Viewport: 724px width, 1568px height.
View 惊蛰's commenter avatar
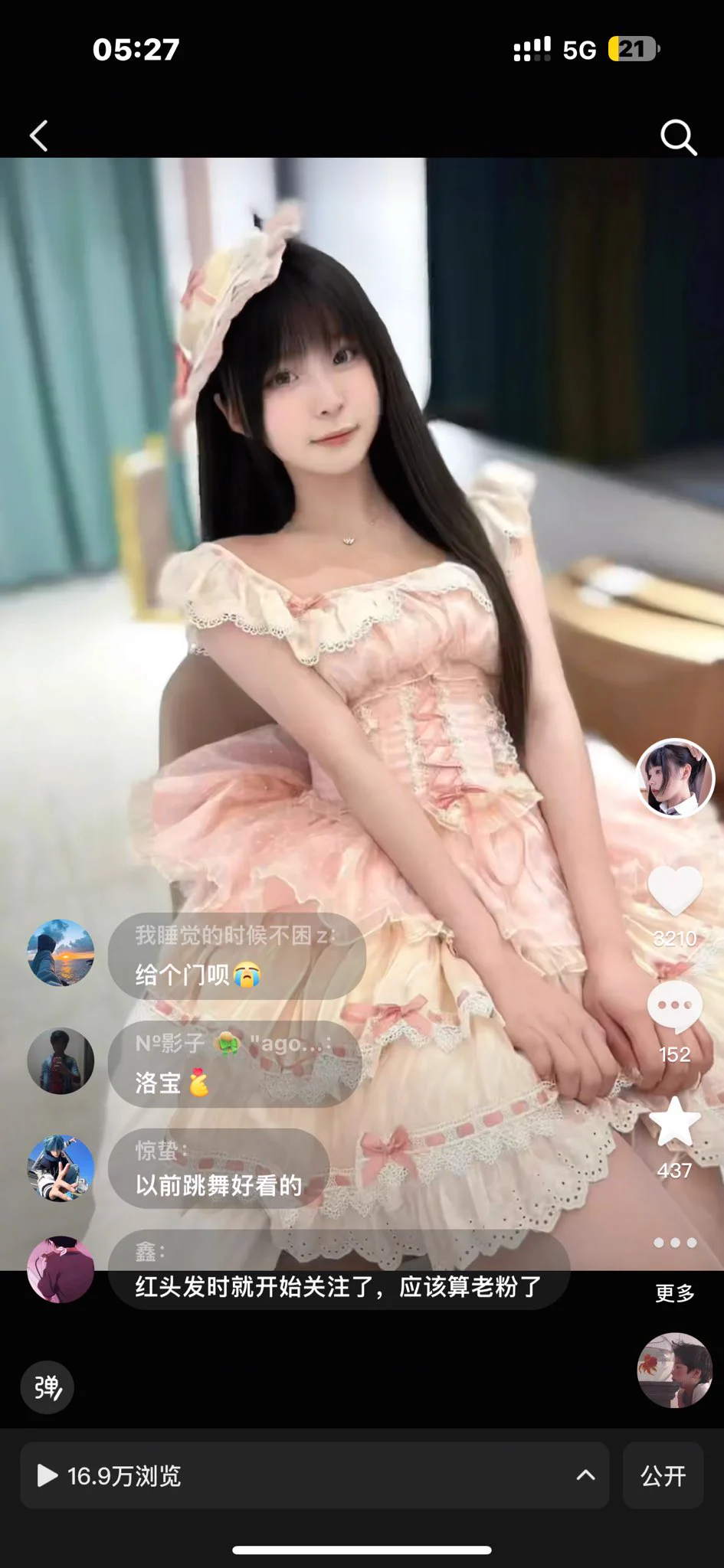click(x=61, y=1168)
